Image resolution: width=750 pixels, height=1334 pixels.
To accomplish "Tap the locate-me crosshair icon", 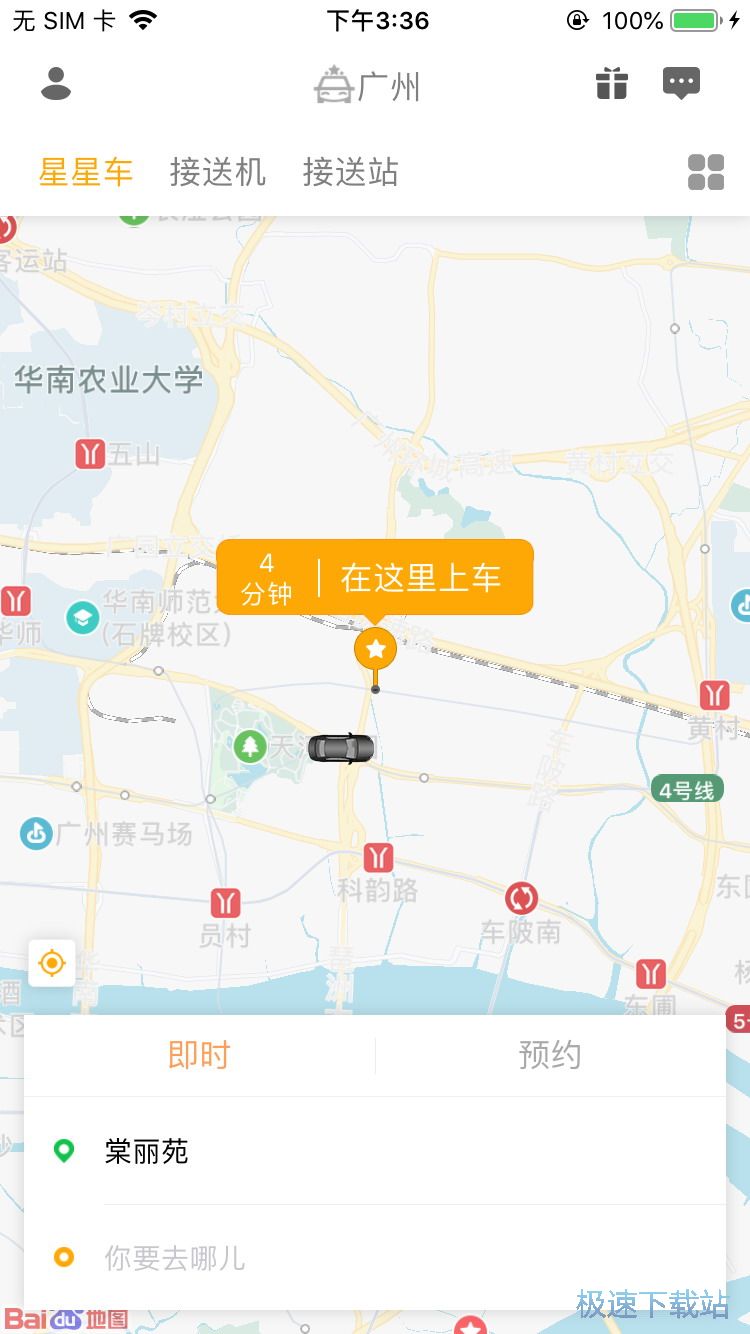I will (x=50, y=962).
